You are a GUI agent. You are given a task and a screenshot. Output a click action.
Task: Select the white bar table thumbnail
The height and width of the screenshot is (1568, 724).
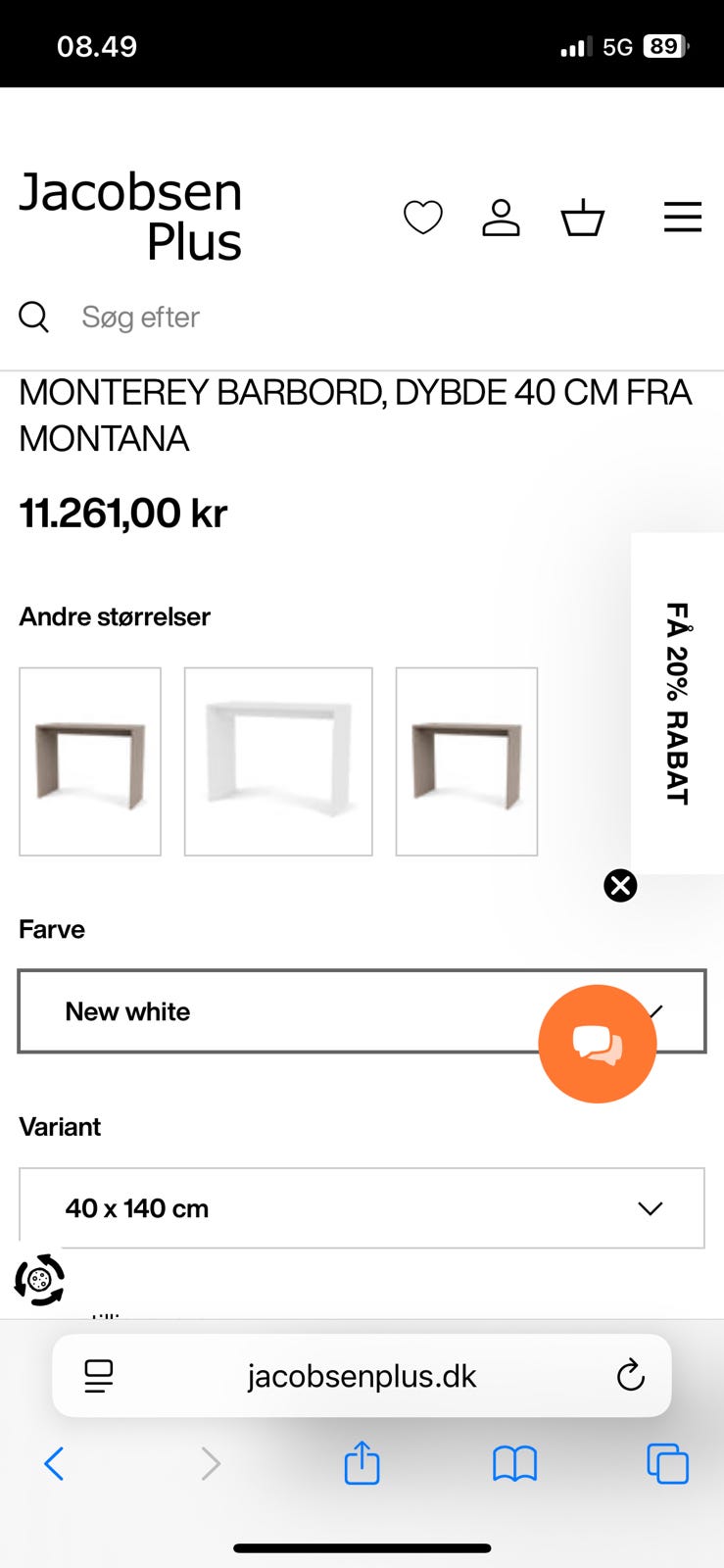[x=277, y=760]
